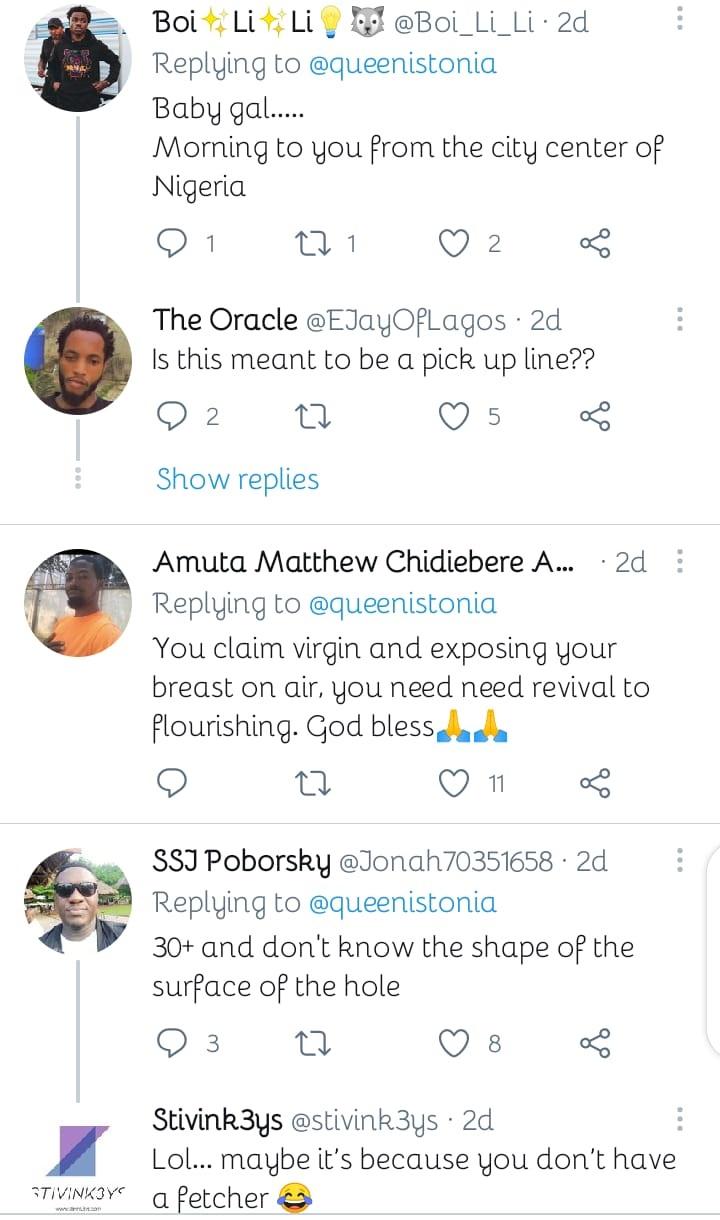This screenshot has height=1220, width=720.
Task: Open overflow menu on Amuta Matthew's tweet
Action: coord(680,561)
